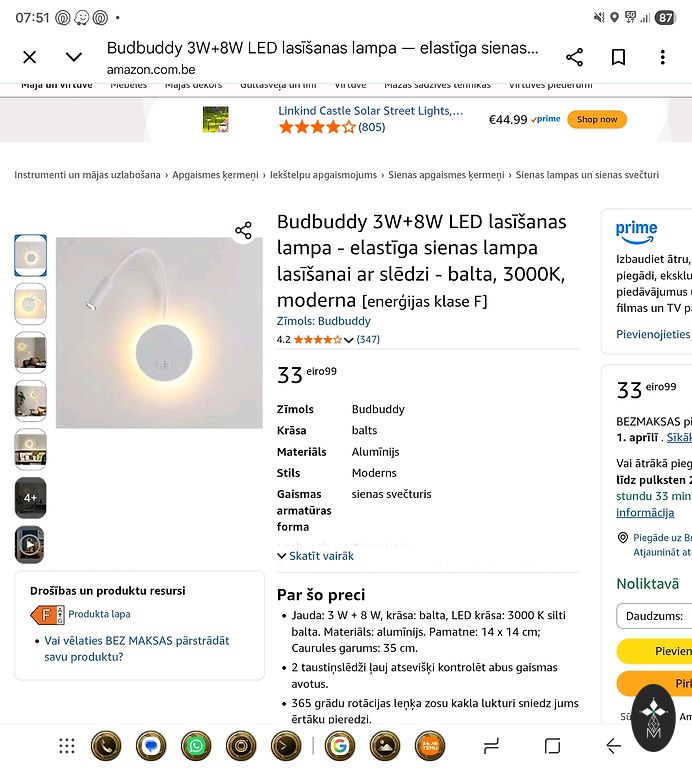Close the browser tab with X
This screenshot has height=768, width=692.
point(30,58)
